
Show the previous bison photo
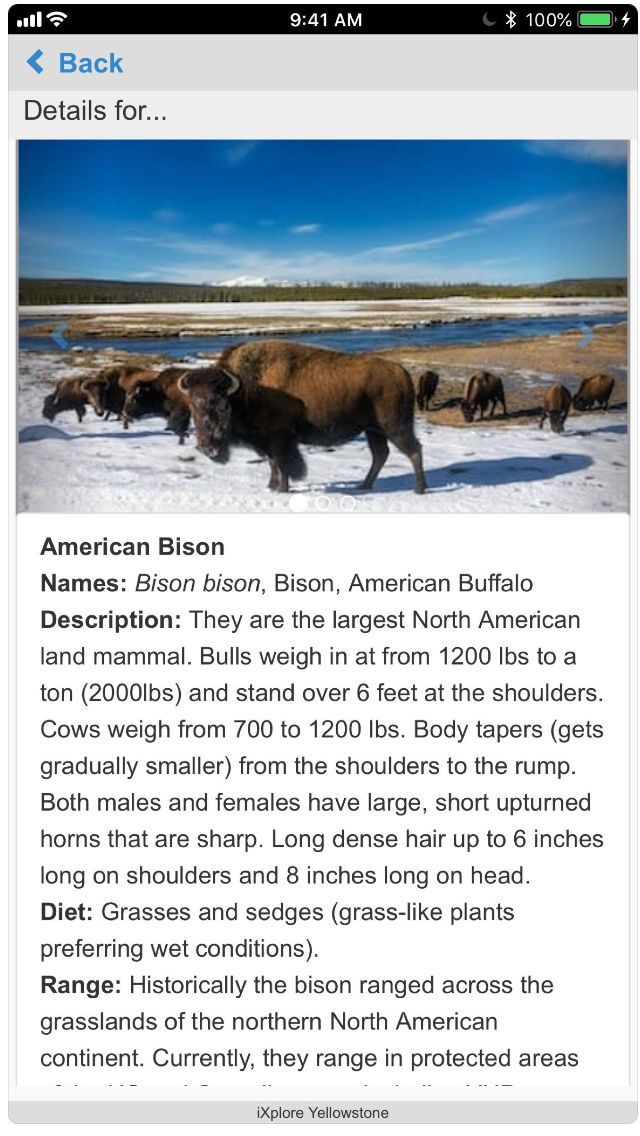click(59, 337)
